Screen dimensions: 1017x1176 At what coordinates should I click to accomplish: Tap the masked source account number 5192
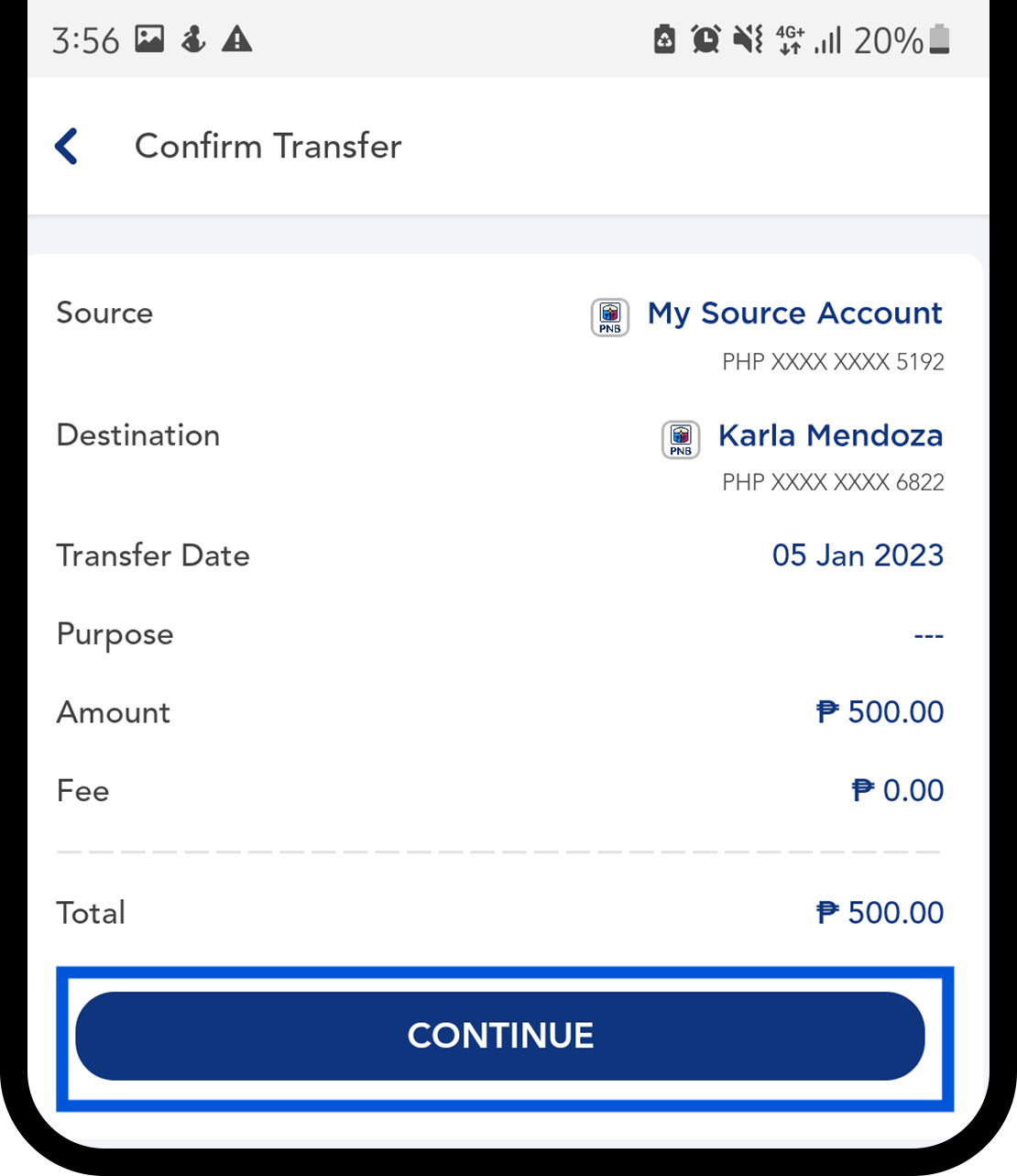[833, 361]
